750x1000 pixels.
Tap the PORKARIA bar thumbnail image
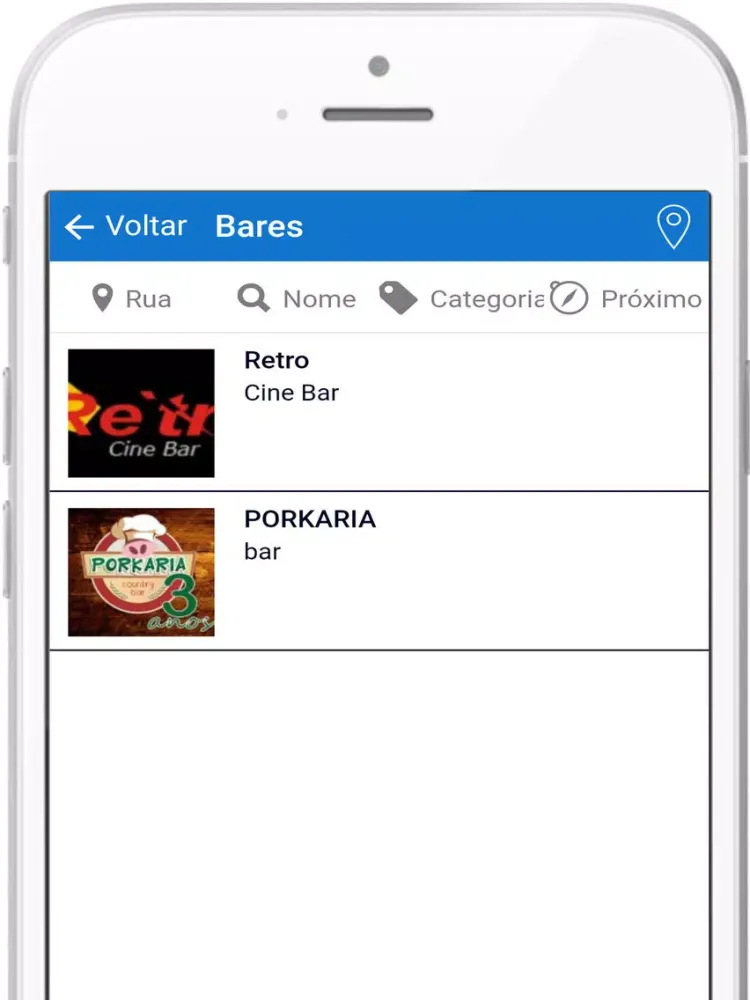click(140, 572)
